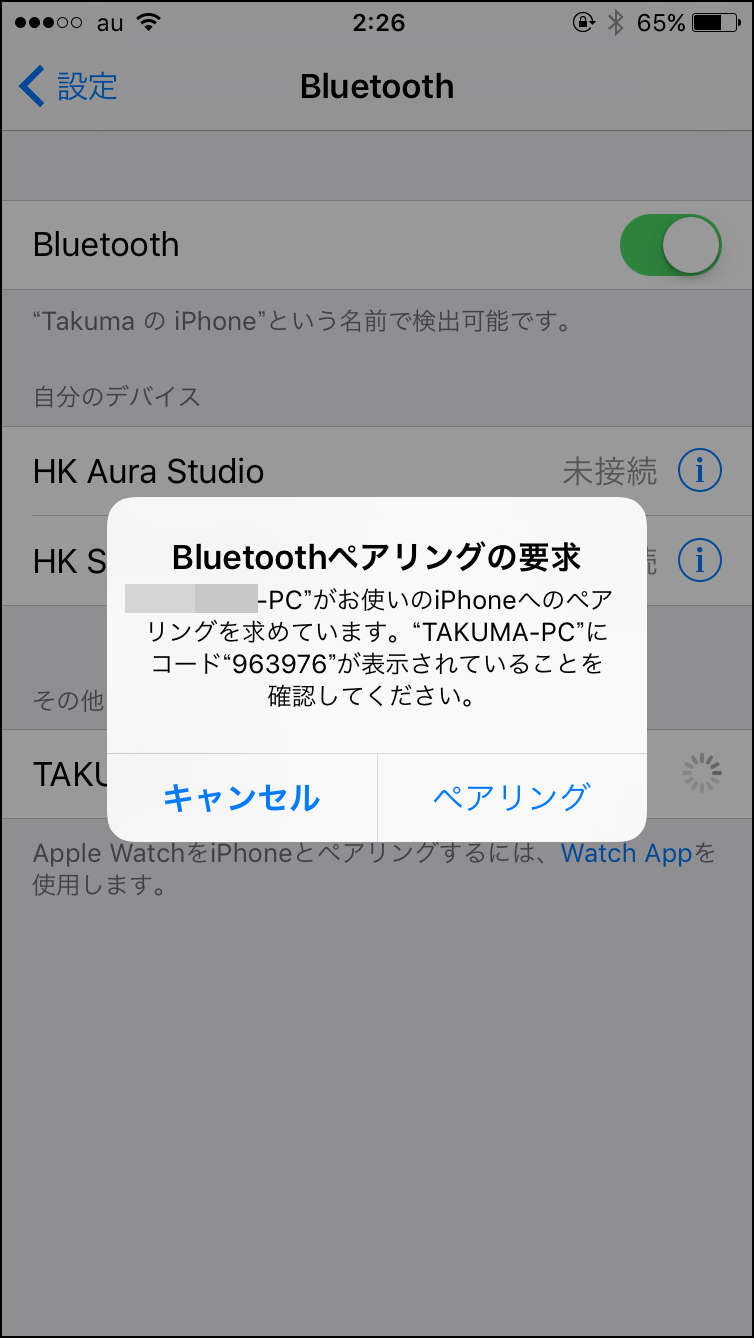Confirm pairing with ペアリング button

coord(511,797)
